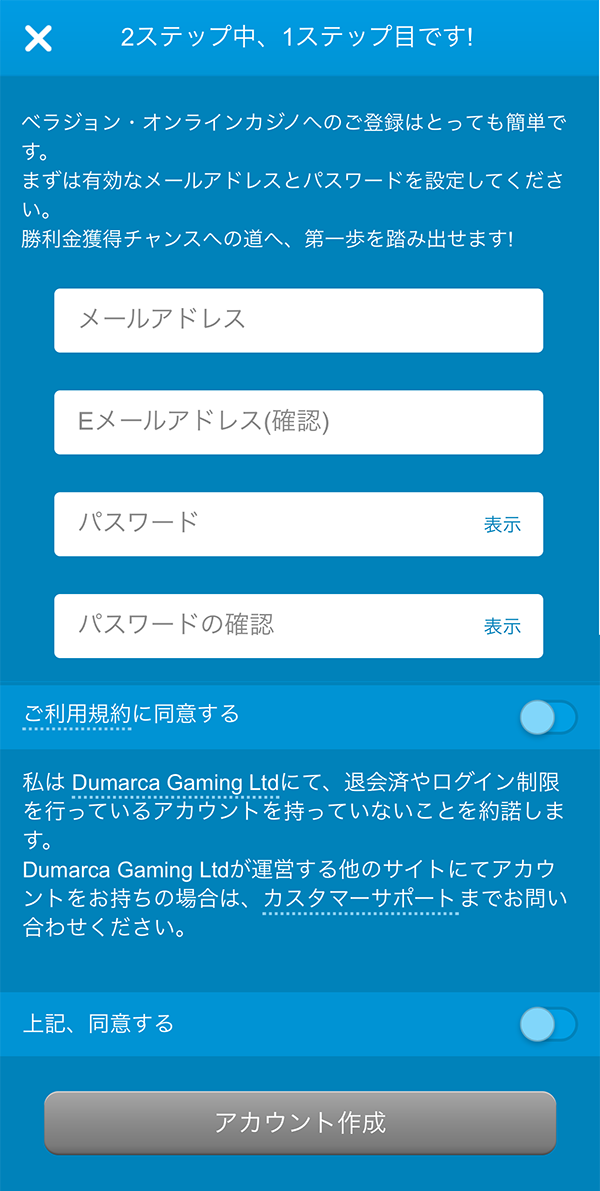Screen dimensions: 600x1191
Task: Show the text in the パスワード field
Action: (x=502, y=524)
